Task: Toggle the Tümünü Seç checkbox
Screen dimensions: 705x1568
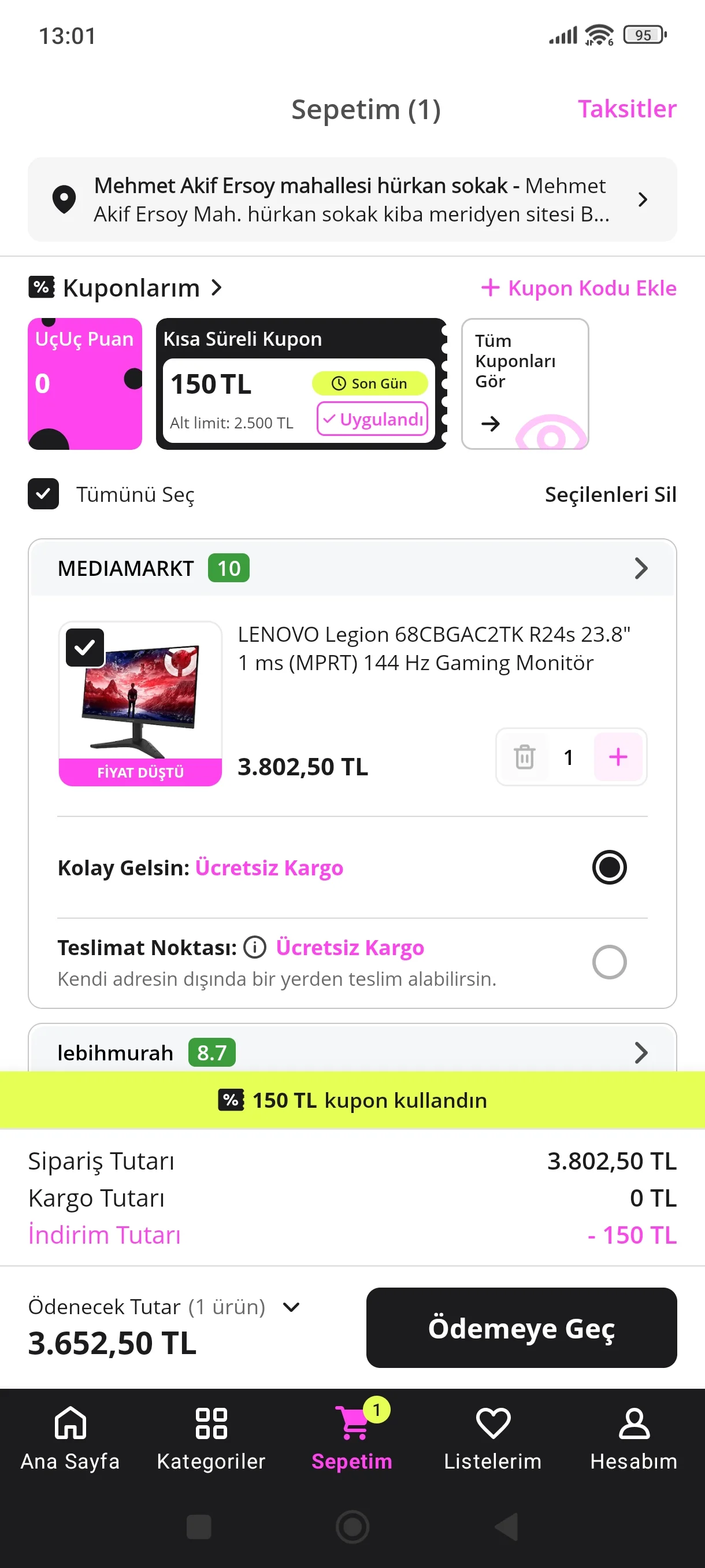Action: (43, 494)
